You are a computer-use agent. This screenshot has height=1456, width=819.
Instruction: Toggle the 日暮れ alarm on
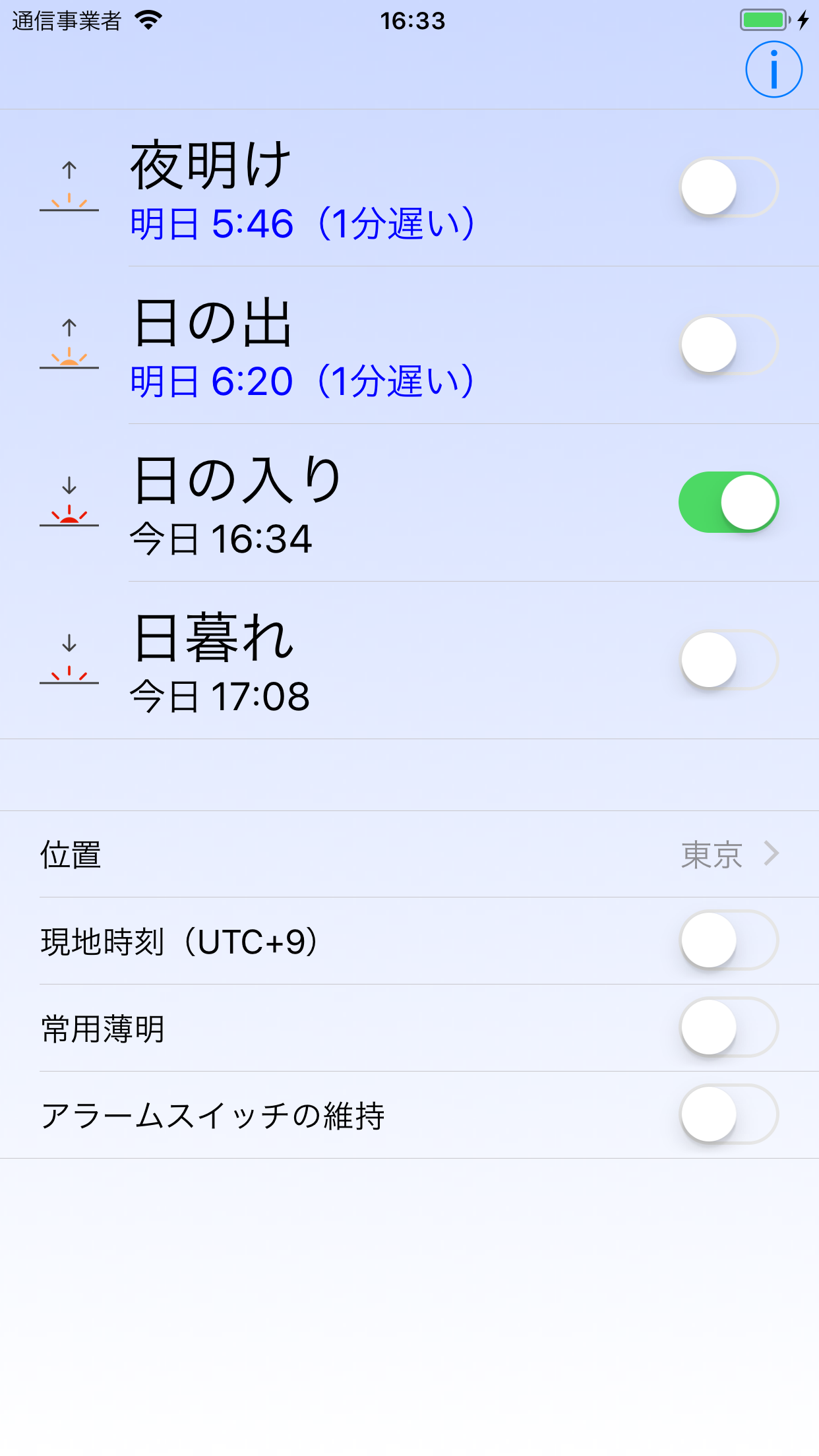(729, 660)
